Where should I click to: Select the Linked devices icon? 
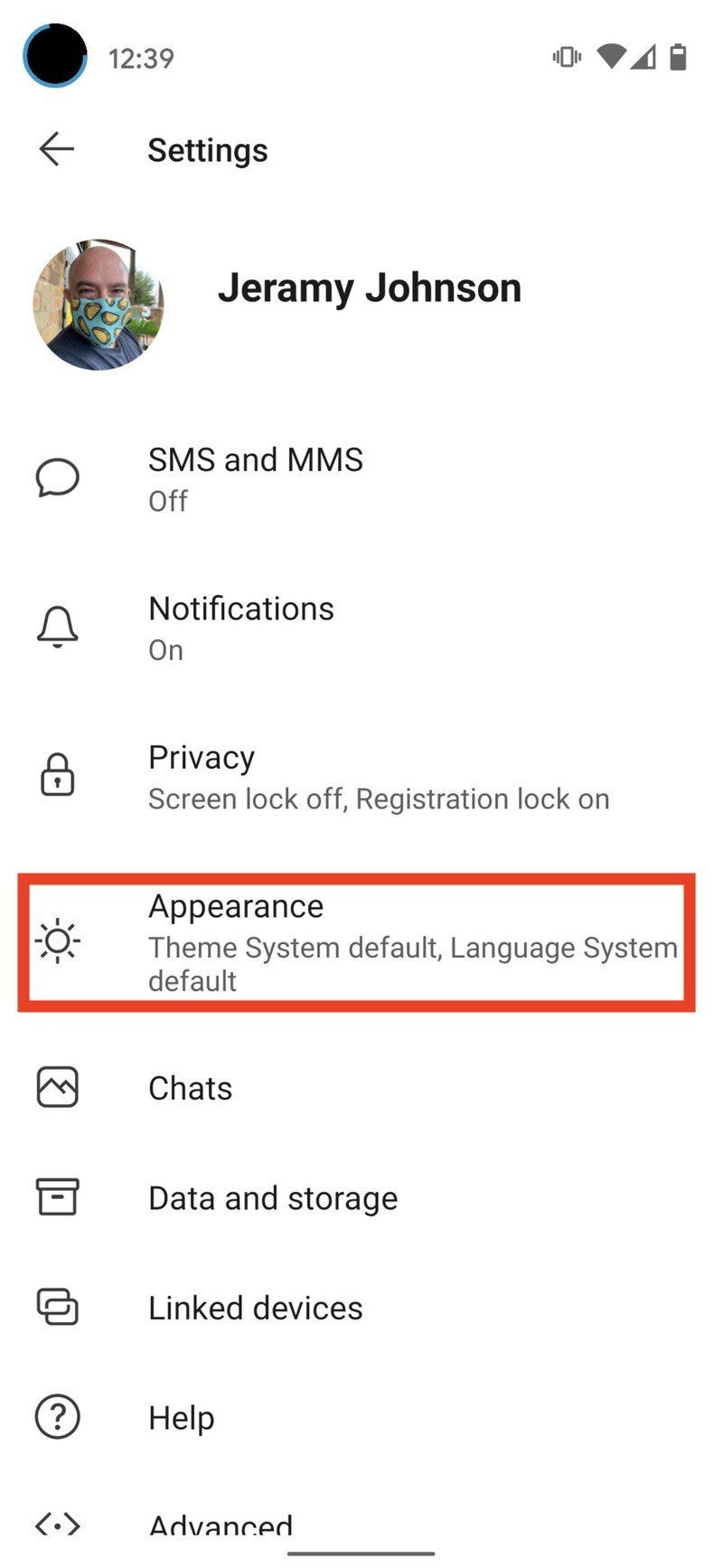click(56, 1307)
